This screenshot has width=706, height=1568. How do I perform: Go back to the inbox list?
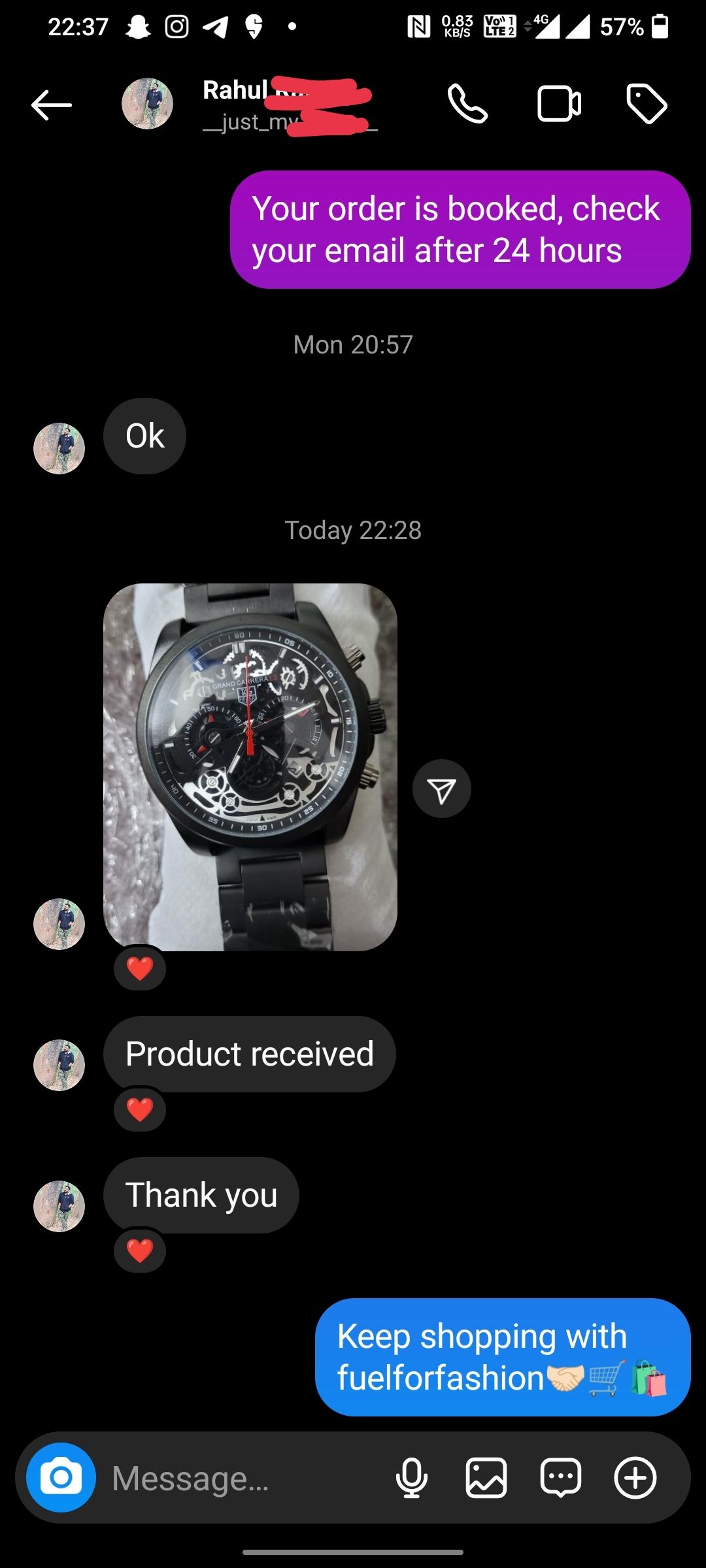(x=51, y=105)
